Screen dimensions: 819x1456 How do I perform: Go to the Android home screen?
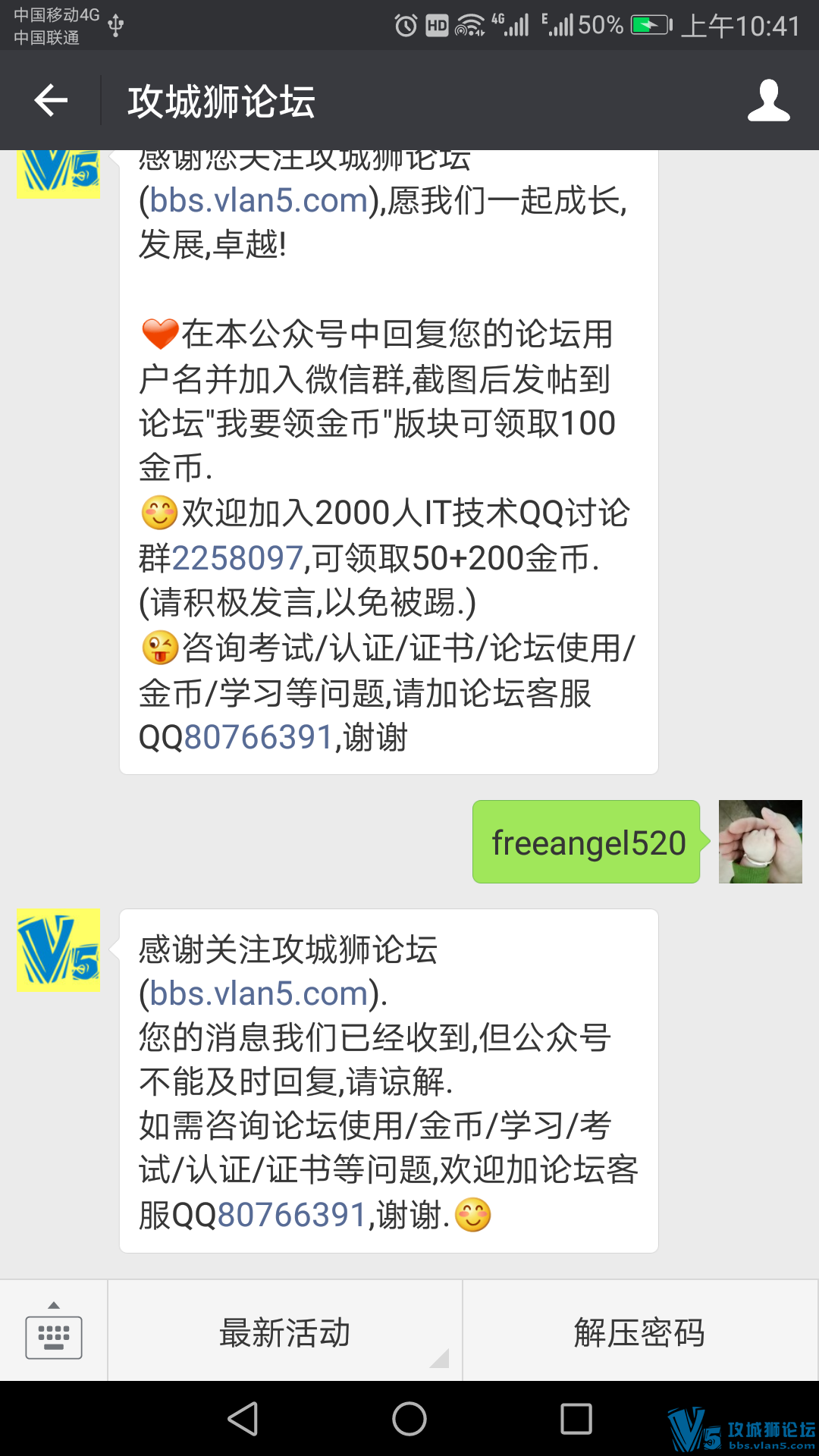click(x=409, y=1419)
